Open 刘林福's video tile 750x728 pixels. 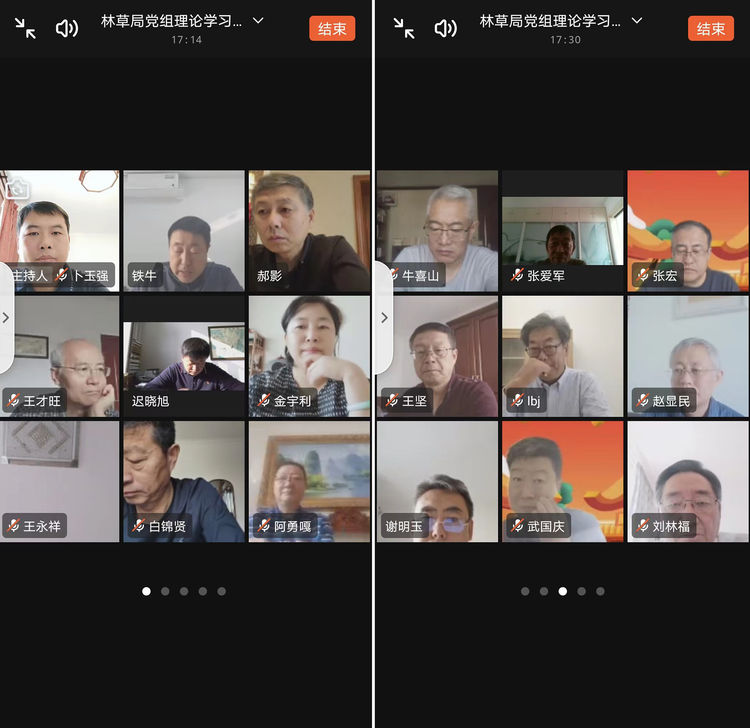(x=688, y=481)
